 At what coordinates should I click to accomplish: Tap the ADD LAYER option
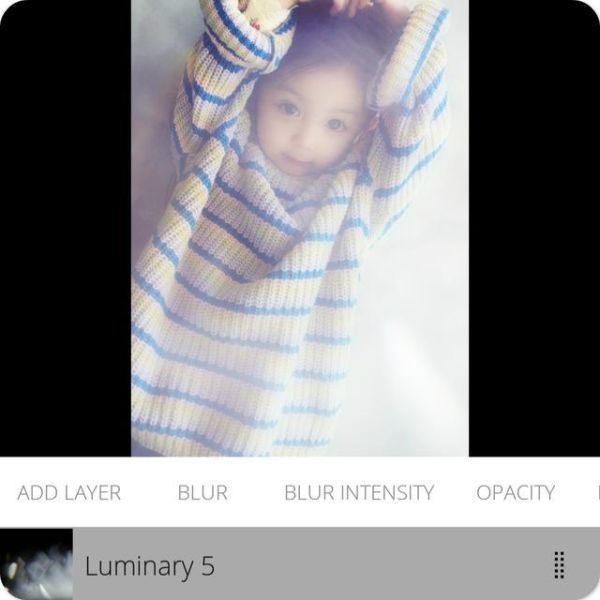[x=69, y=493]
